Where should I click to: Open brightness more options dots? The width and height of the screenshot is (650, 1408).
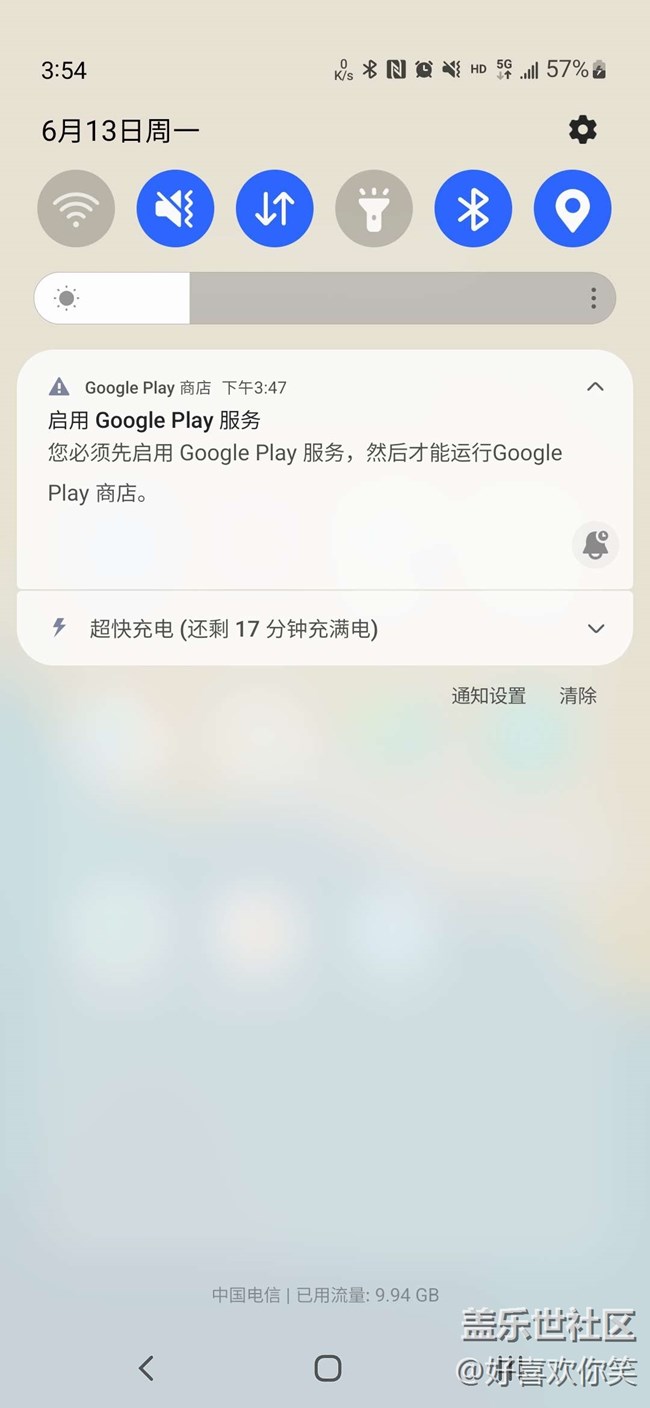coord(593,298)
